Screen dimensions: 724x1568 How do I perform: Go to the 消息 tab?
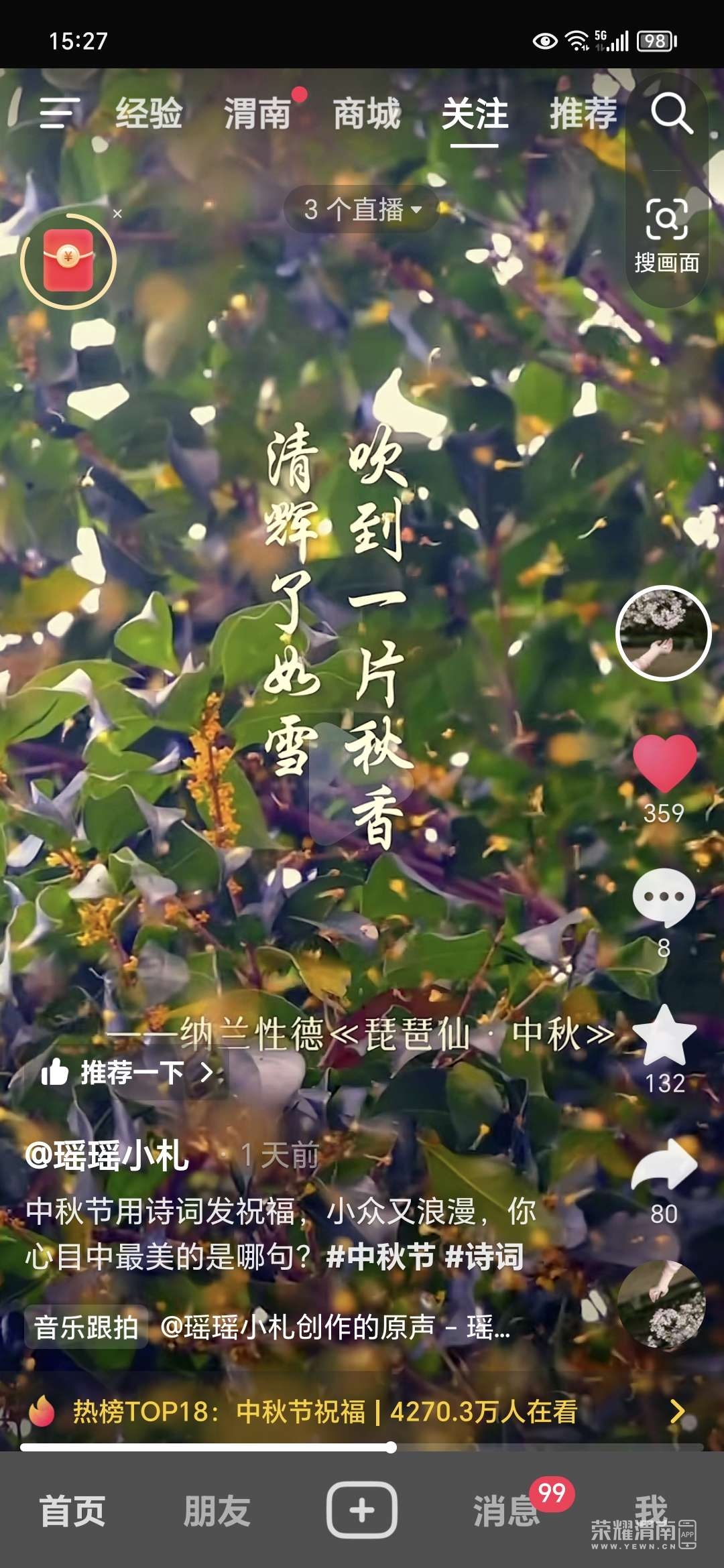point(506,1511)
